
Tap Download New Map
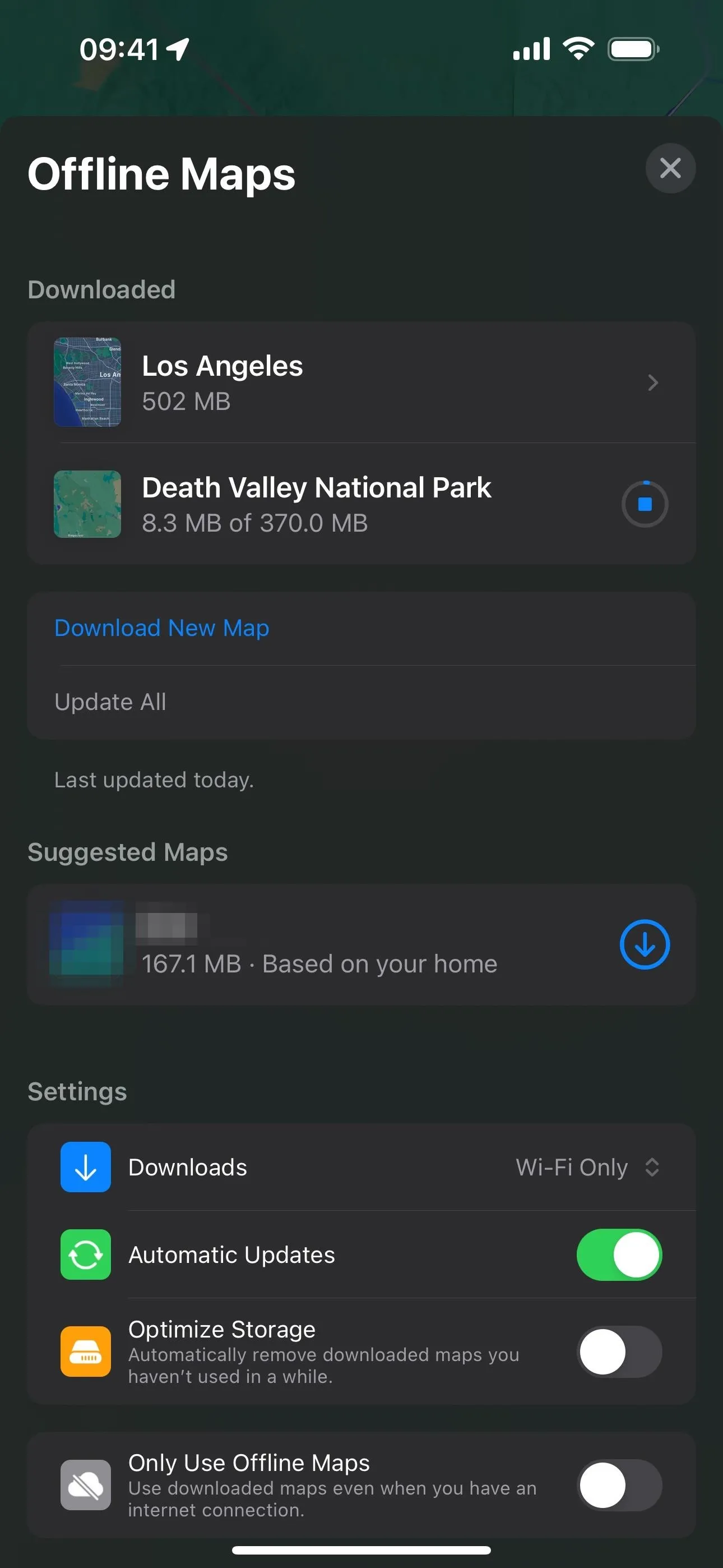161,628
